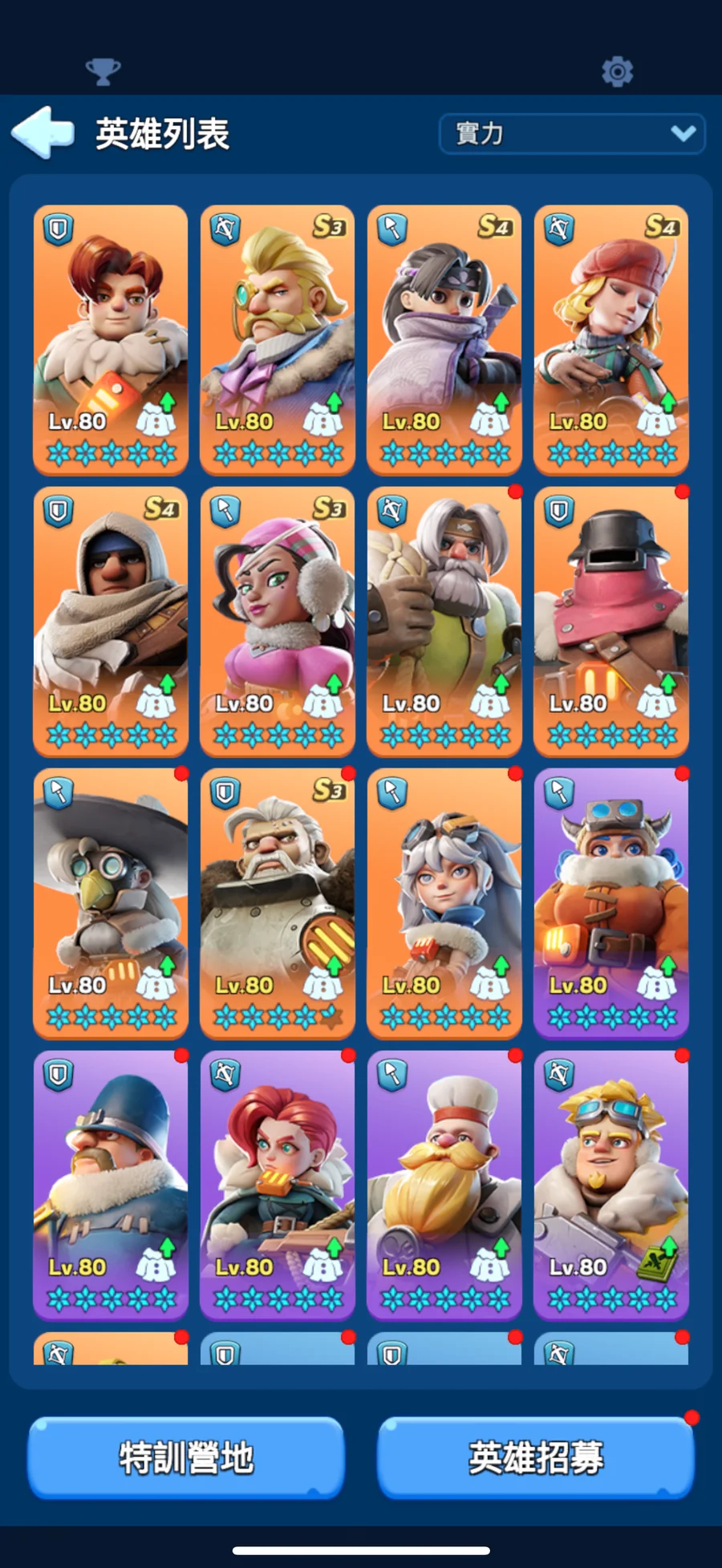Go back from the hero list

click(43, 132)
